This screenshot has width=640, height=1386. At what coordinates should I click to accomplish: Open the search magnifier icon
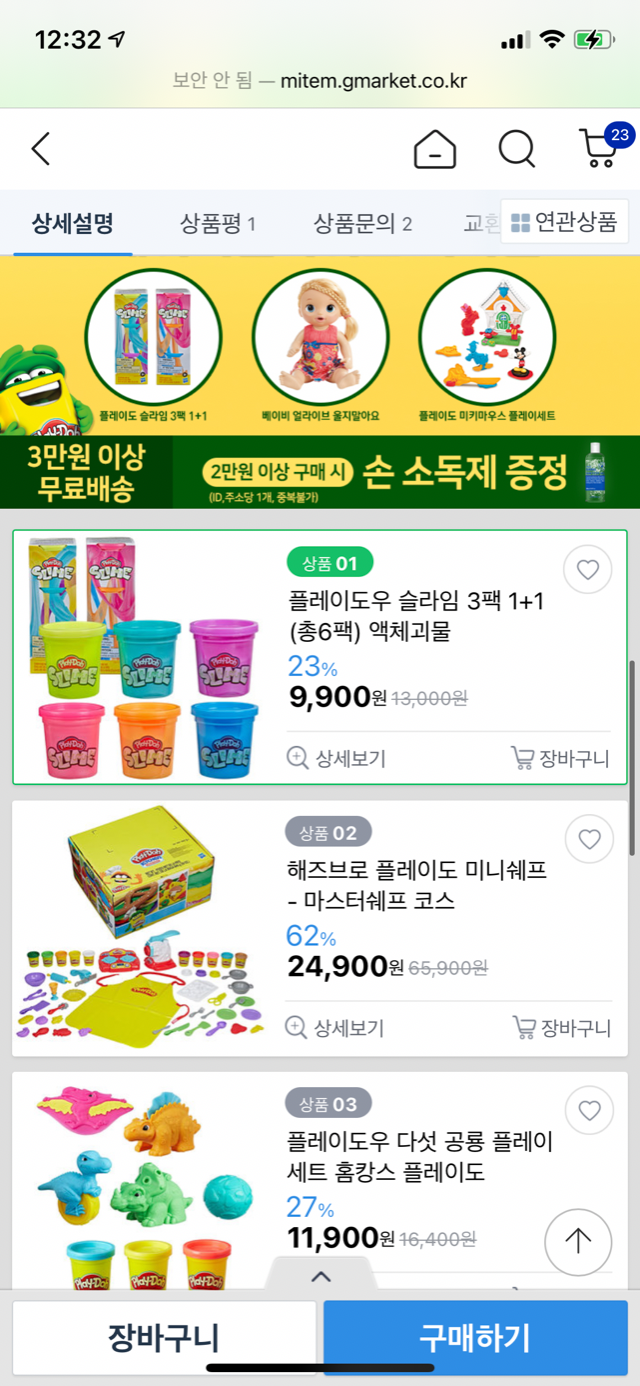coord(516,150)
